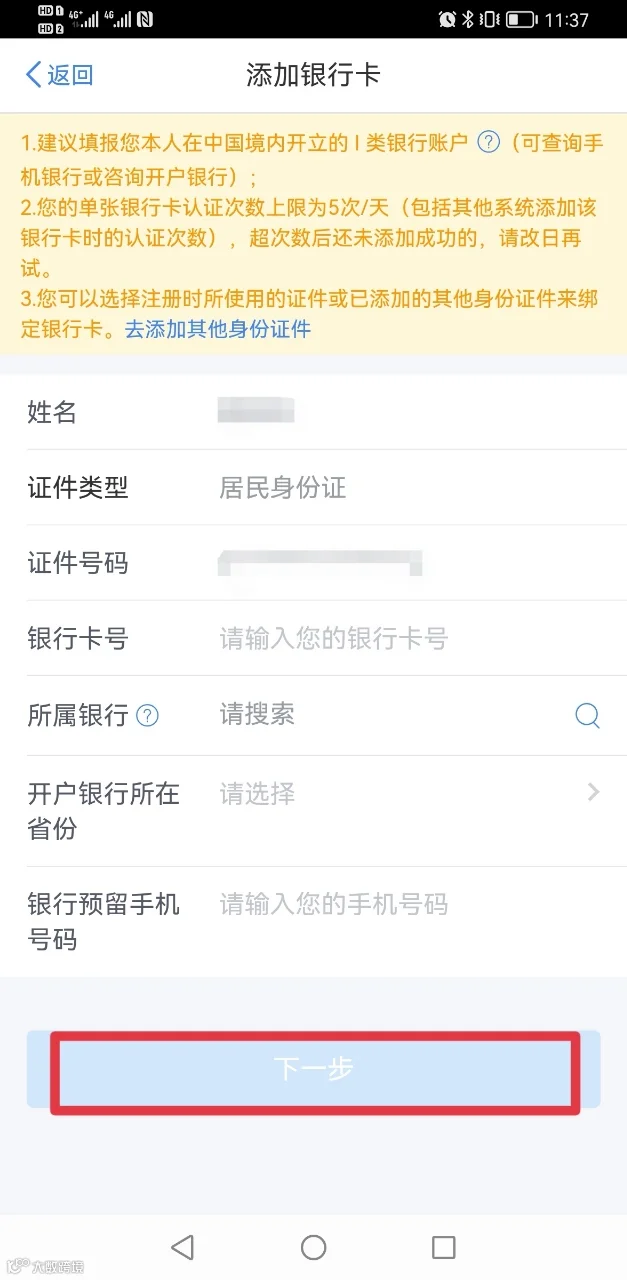Tap the magnifier in 所属银行 row
627x1280 pixels.
tap(587, 715)
